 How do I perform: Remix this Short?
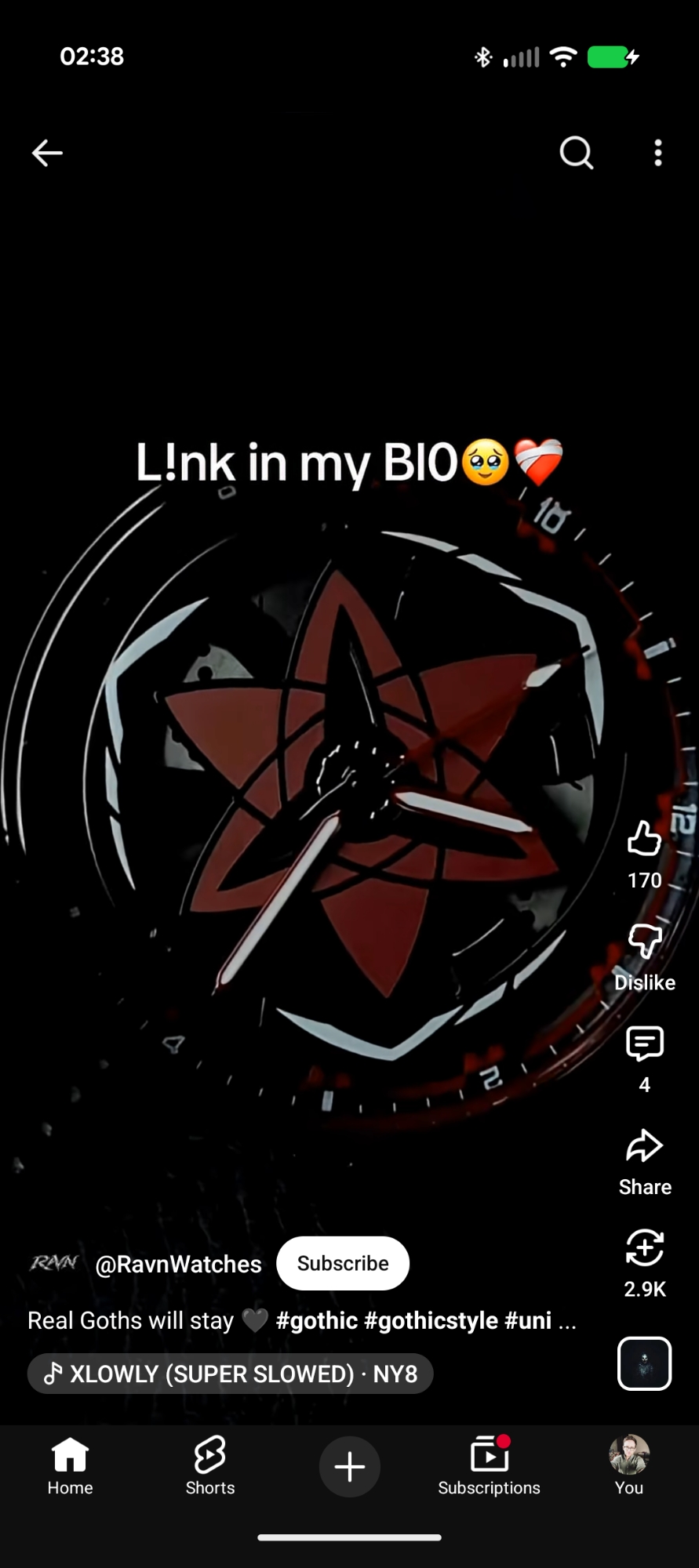pyautogui.click(x=644, y=1248)
